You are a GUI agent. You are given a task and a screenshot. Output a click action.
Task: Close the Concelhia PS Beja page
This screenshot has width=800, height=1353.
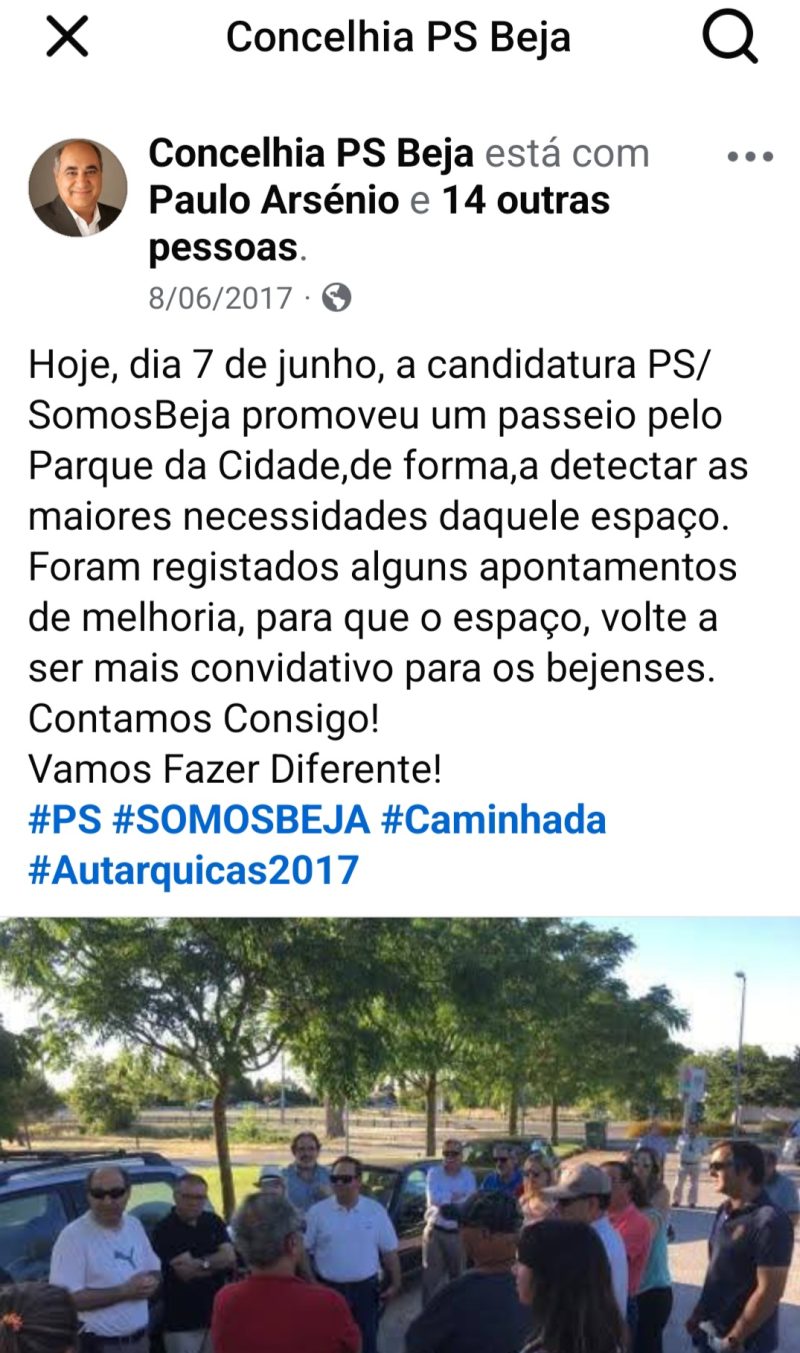pyautogui.click(x=67, y=38)
